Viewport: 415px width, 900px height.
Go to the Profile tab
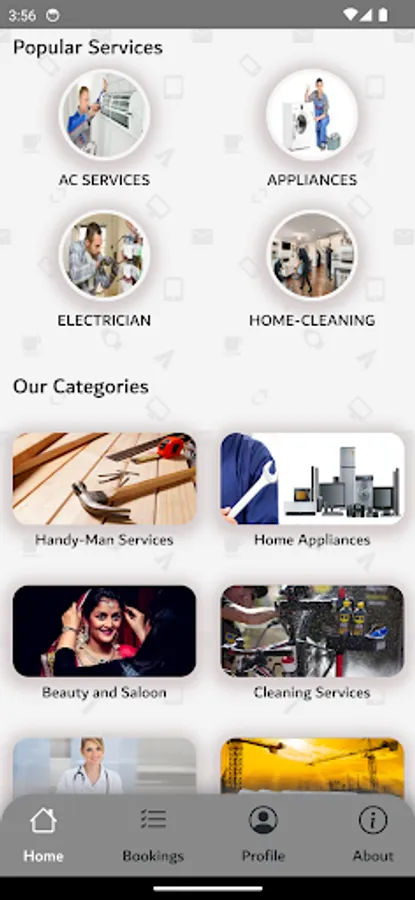pyautogui.click(x=263, y=834)
